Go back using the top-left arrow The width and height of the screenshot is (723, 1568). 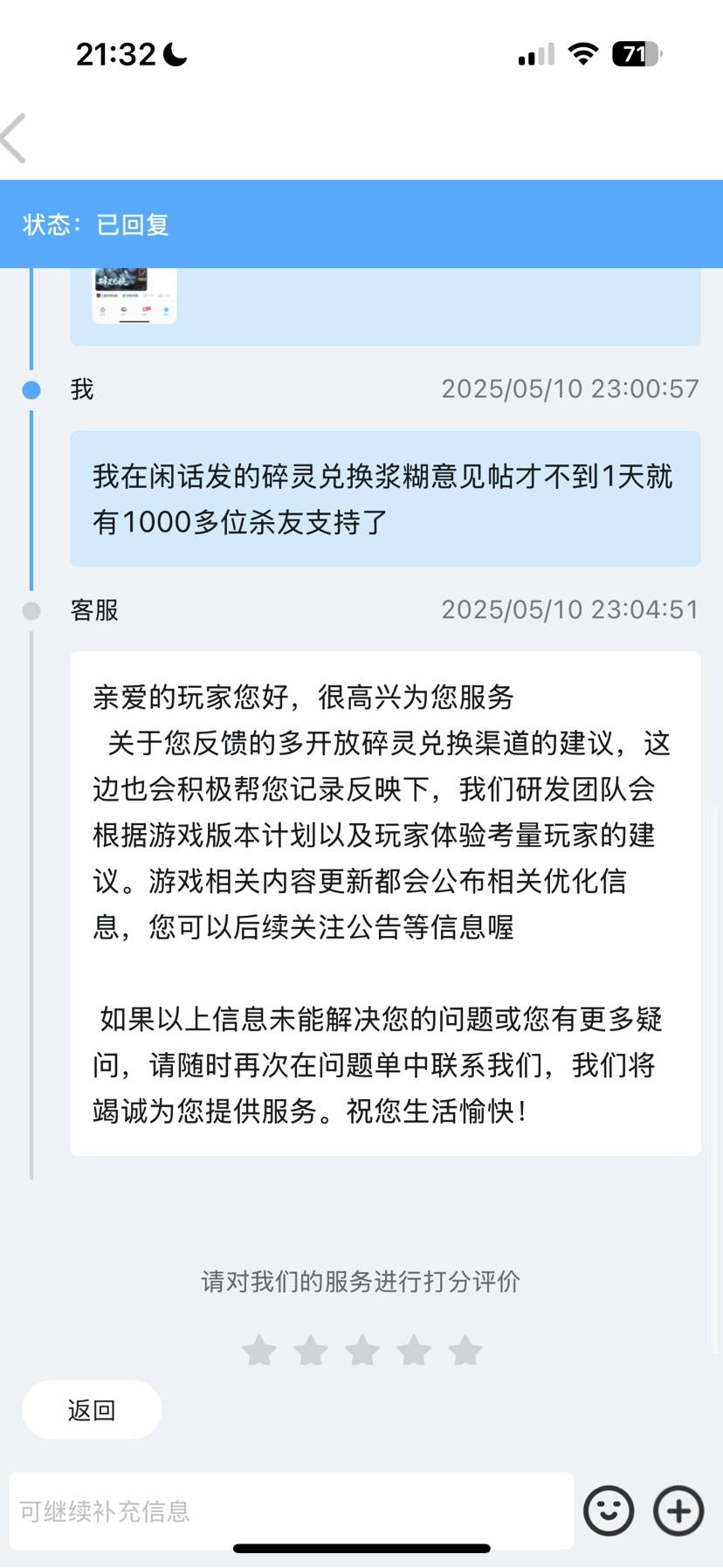(15, 138)
